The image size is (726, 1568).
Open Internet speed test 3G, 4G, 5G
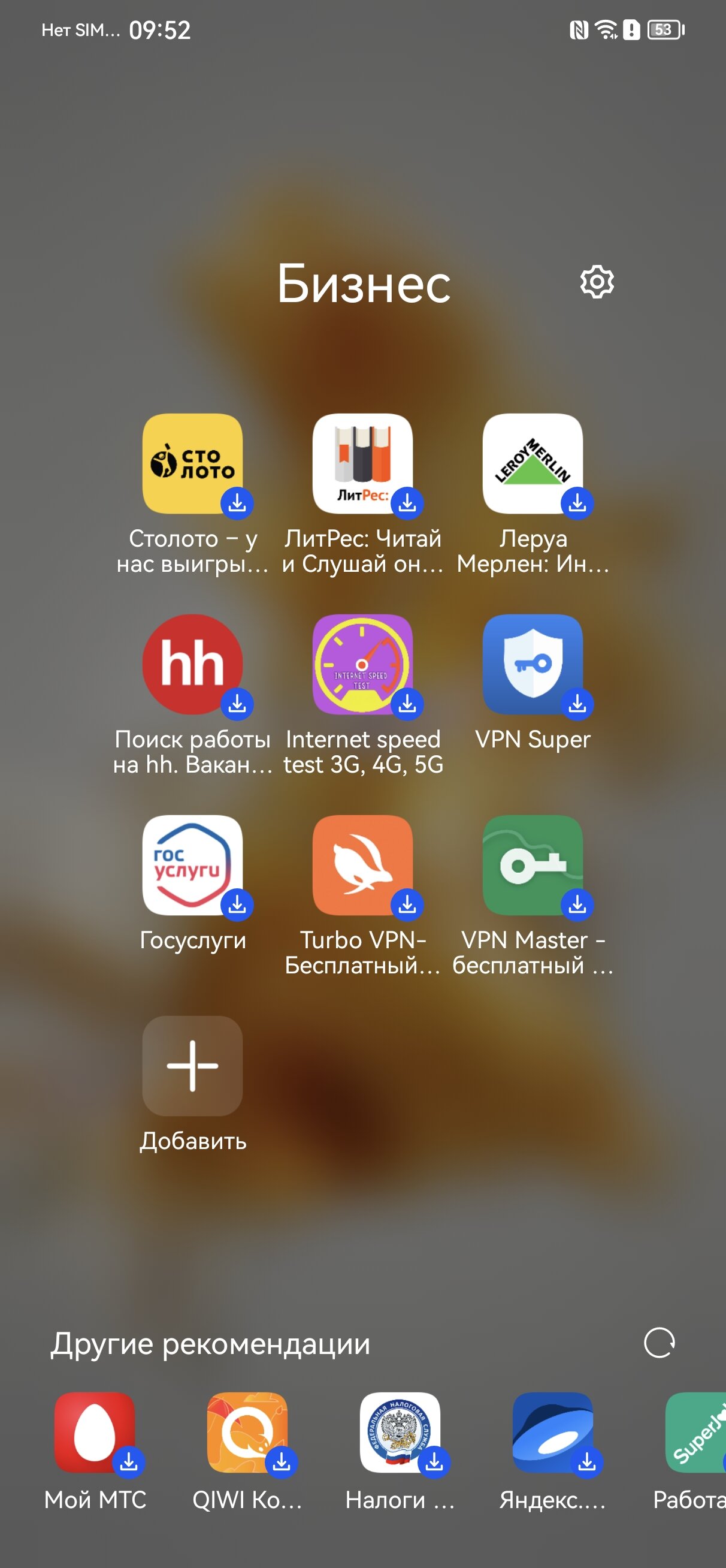click(x=362, y=664)
